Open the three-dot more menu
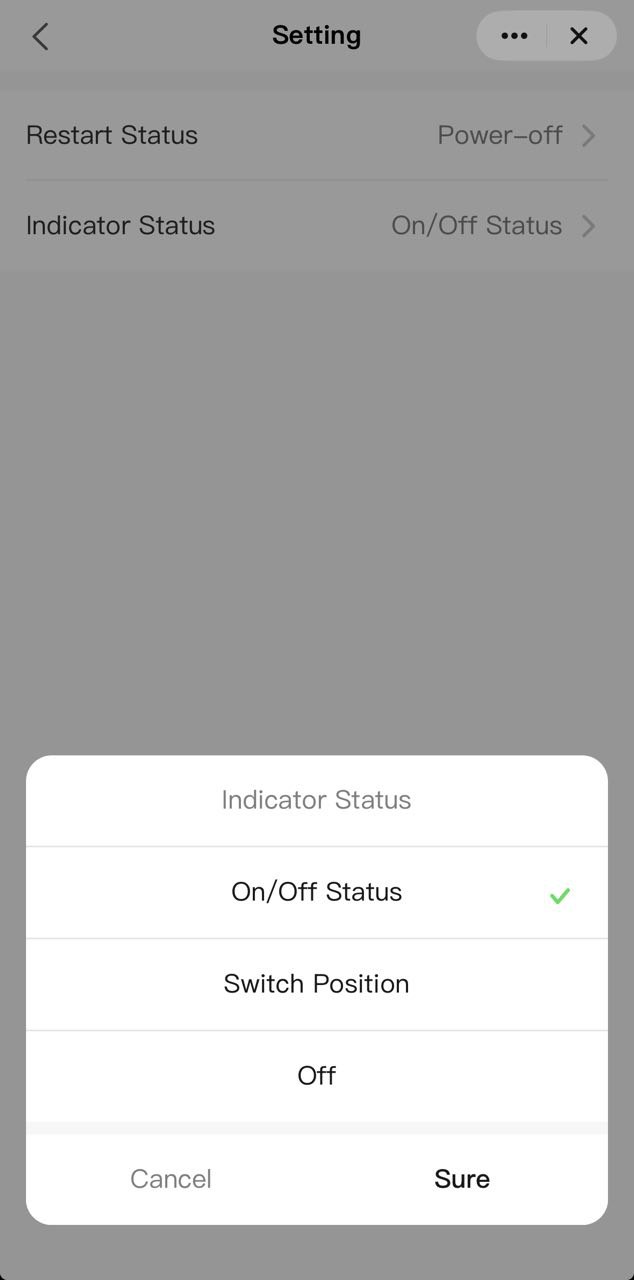Screen dimensions: 634x1280 (514, 37)
